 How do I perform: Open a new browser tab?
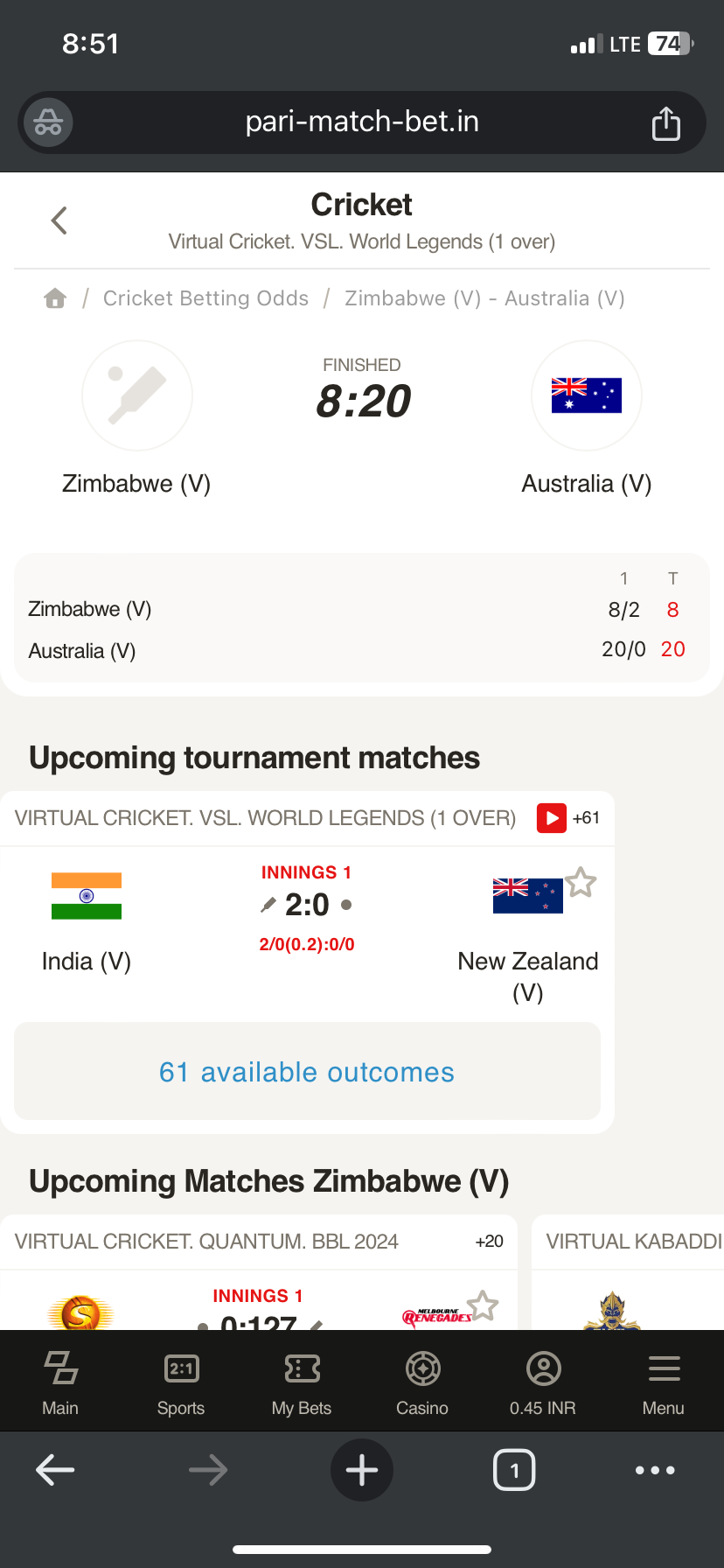click(x=362, y=1470)
